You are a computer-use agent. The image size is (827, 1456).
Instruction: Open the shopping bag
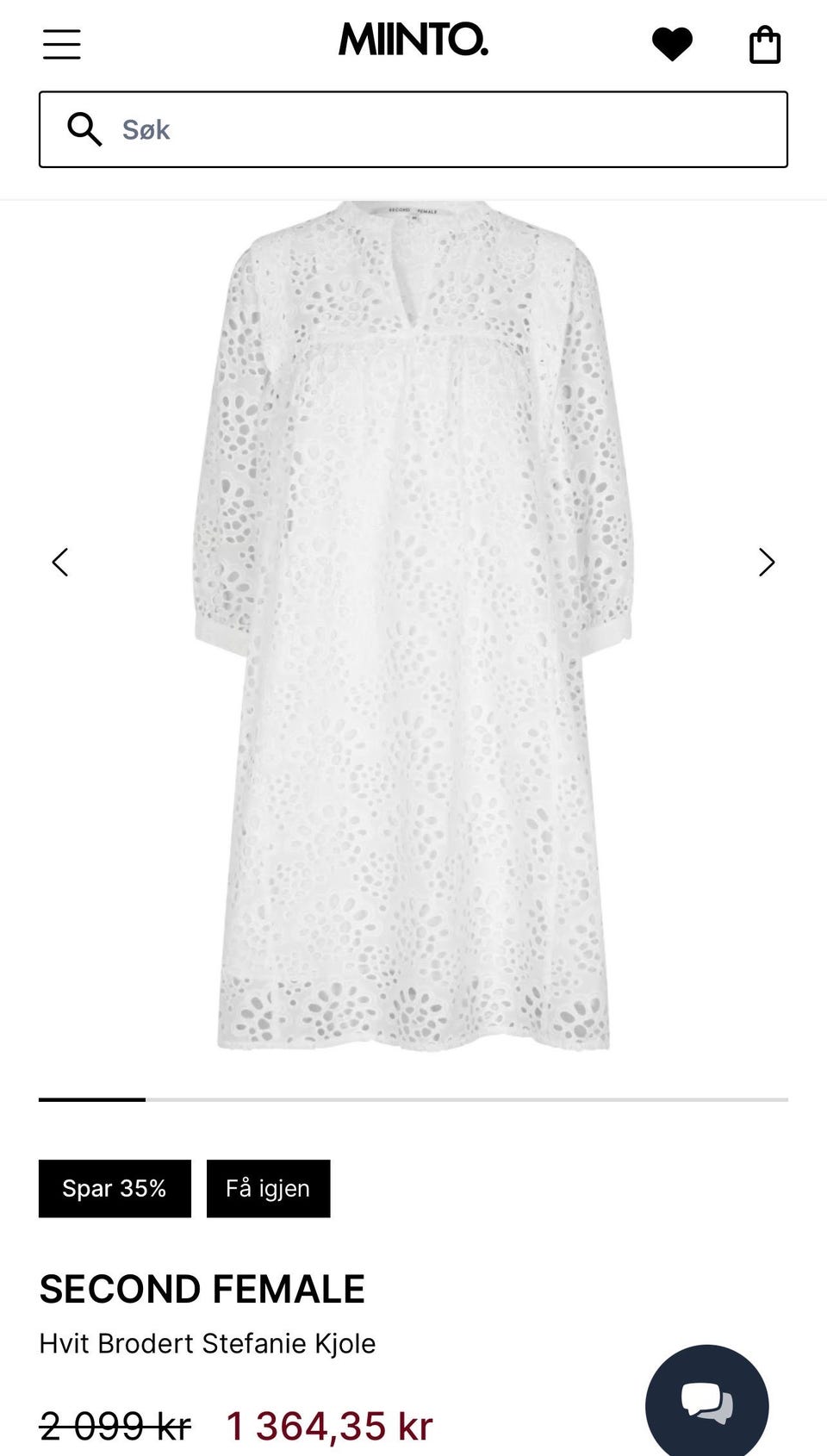(764, 45)
